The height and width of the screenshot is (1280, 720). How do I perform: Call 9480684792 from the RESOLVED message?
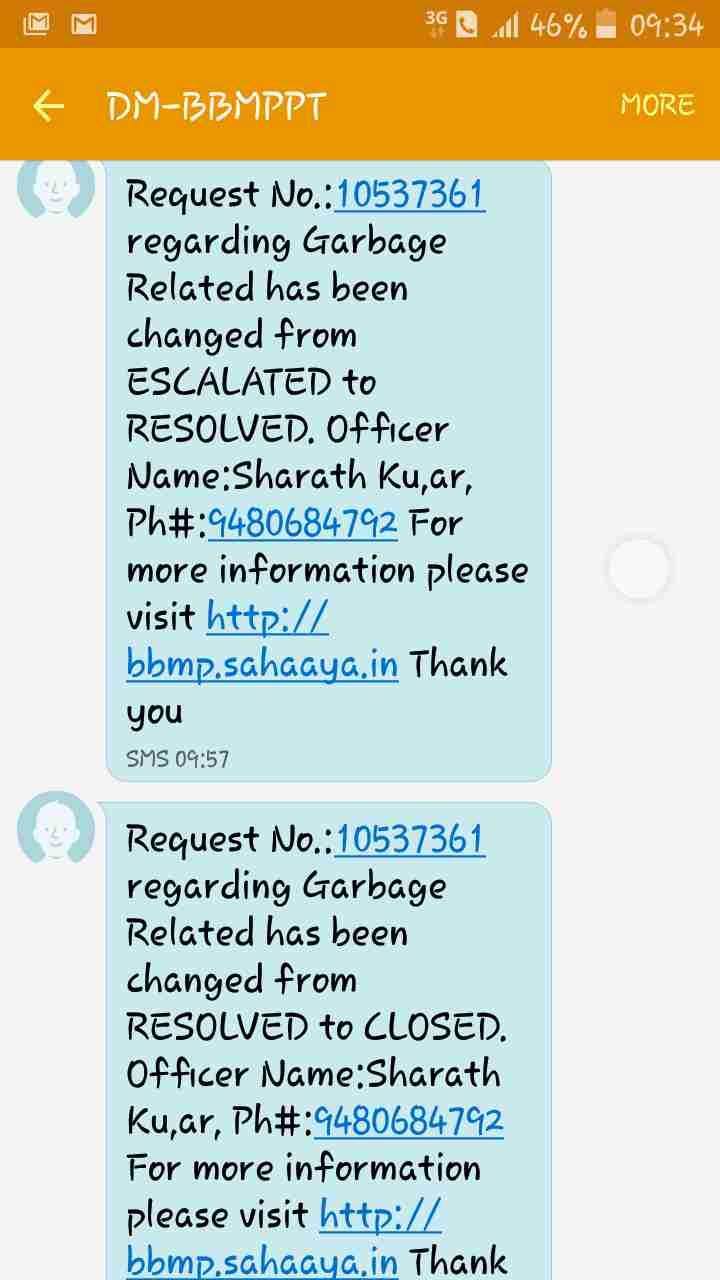[x=302, y=522]
